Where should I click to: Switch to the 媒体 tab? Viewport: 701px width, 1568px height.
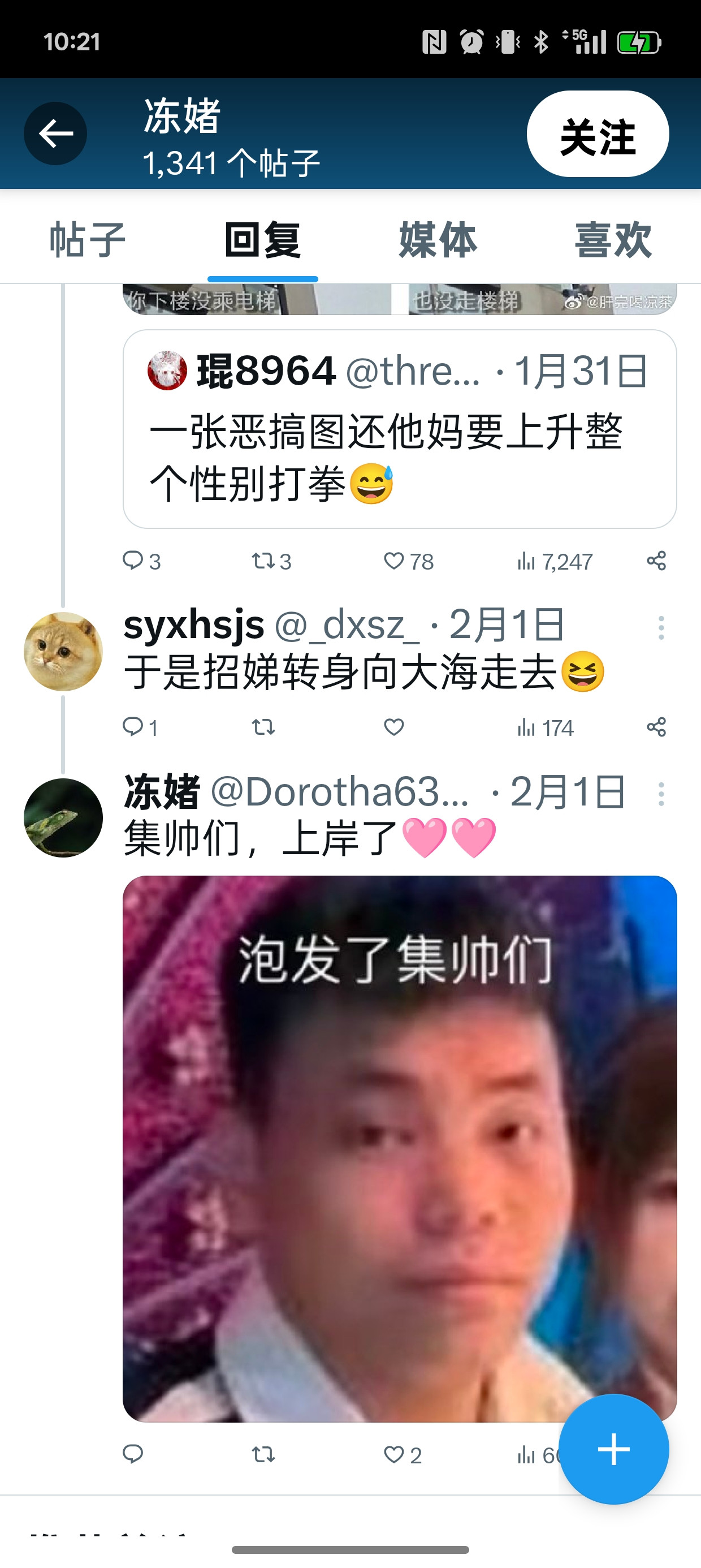tap(438, 240)
